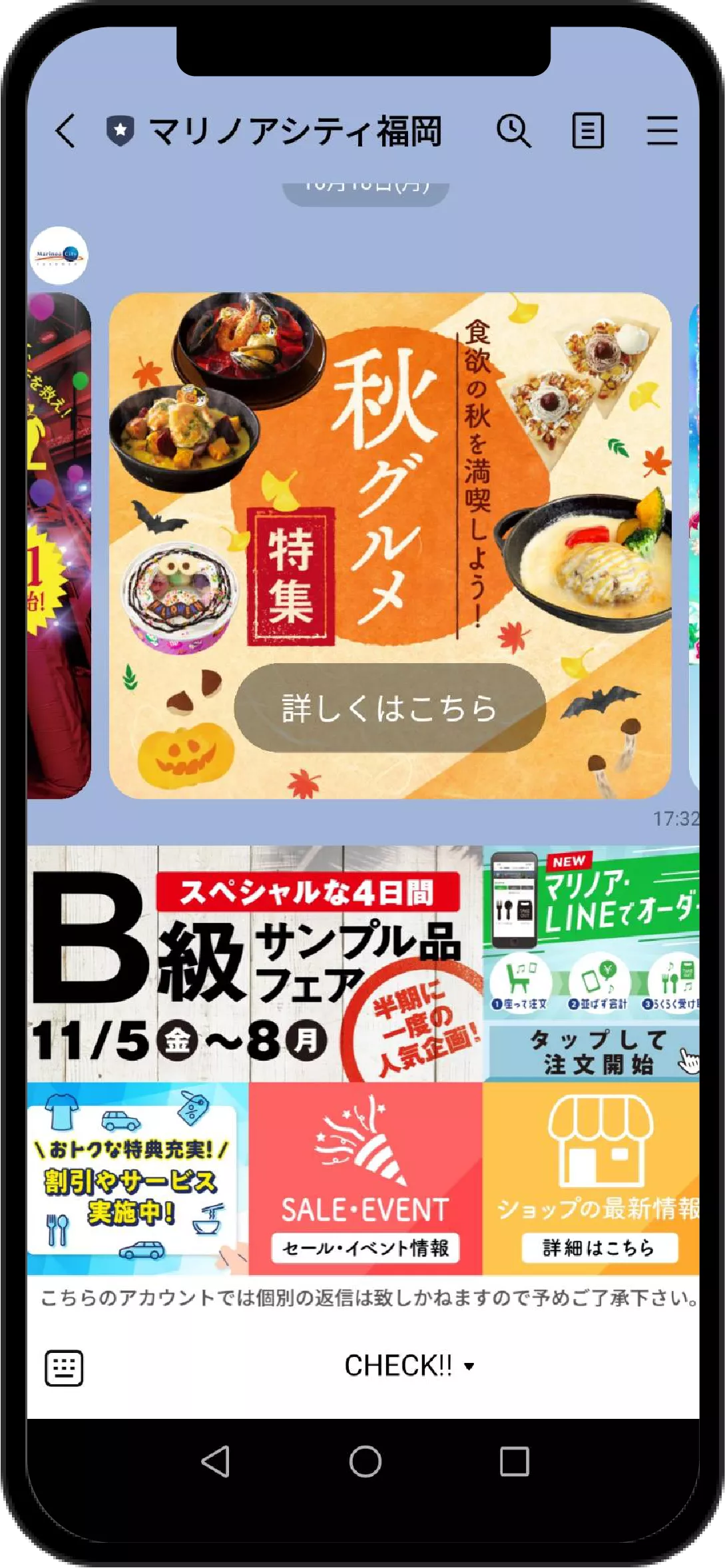Open the chat search icon
Viewport: 725px width, 1568px height.
pos(514,130)
